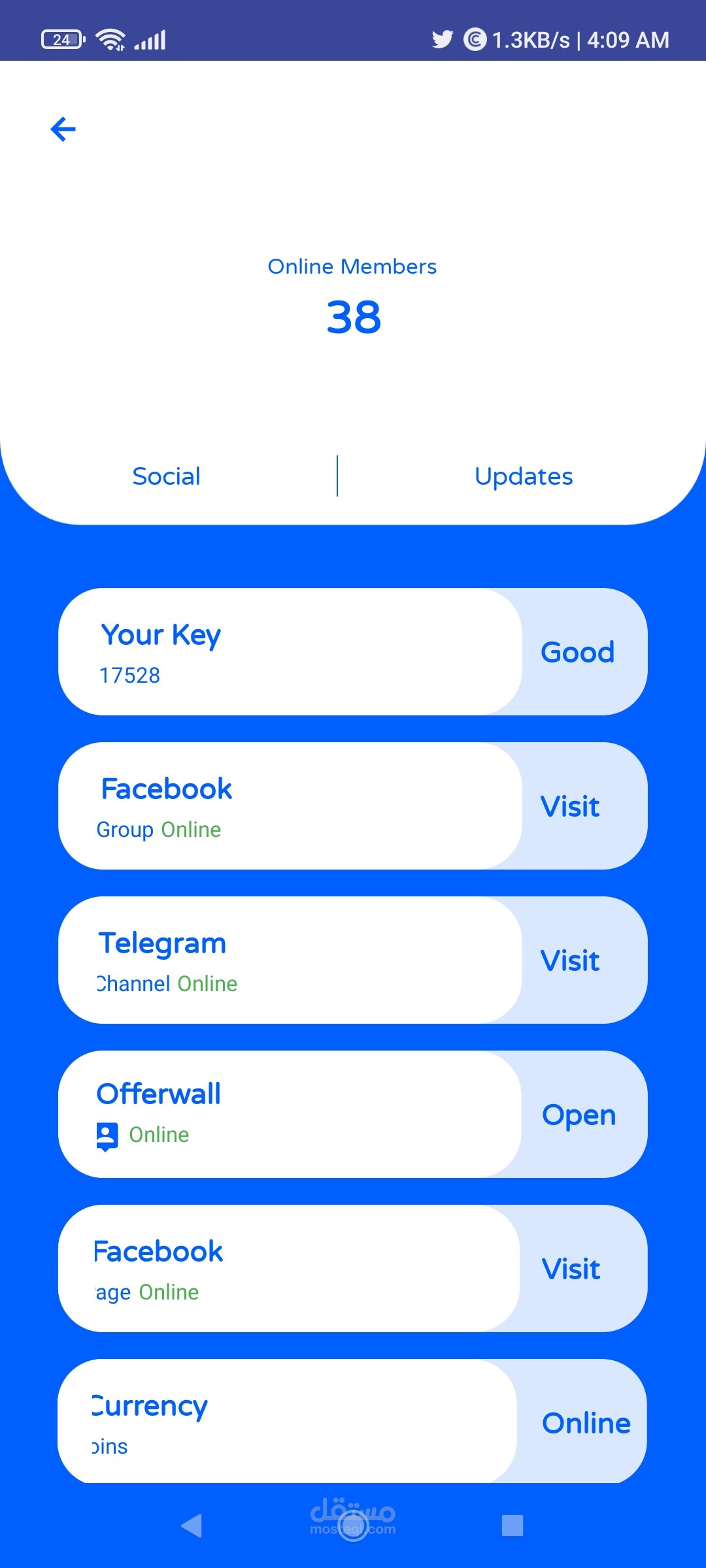Go back using the blue arrow
The image size is (706, 1568).
point(63,129)
